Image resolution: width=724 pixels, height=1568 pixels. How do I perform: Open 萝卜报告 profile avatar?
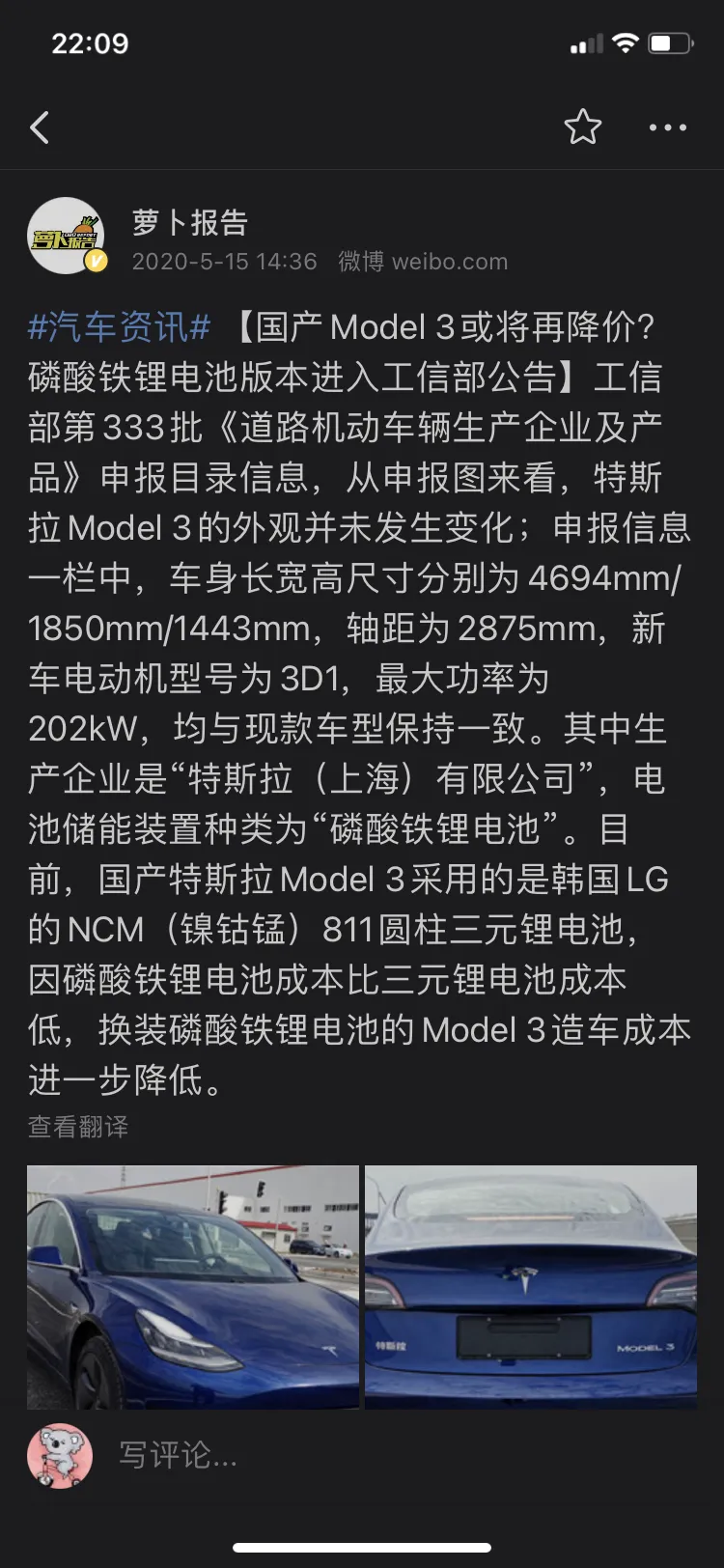[x=66, y=237]
